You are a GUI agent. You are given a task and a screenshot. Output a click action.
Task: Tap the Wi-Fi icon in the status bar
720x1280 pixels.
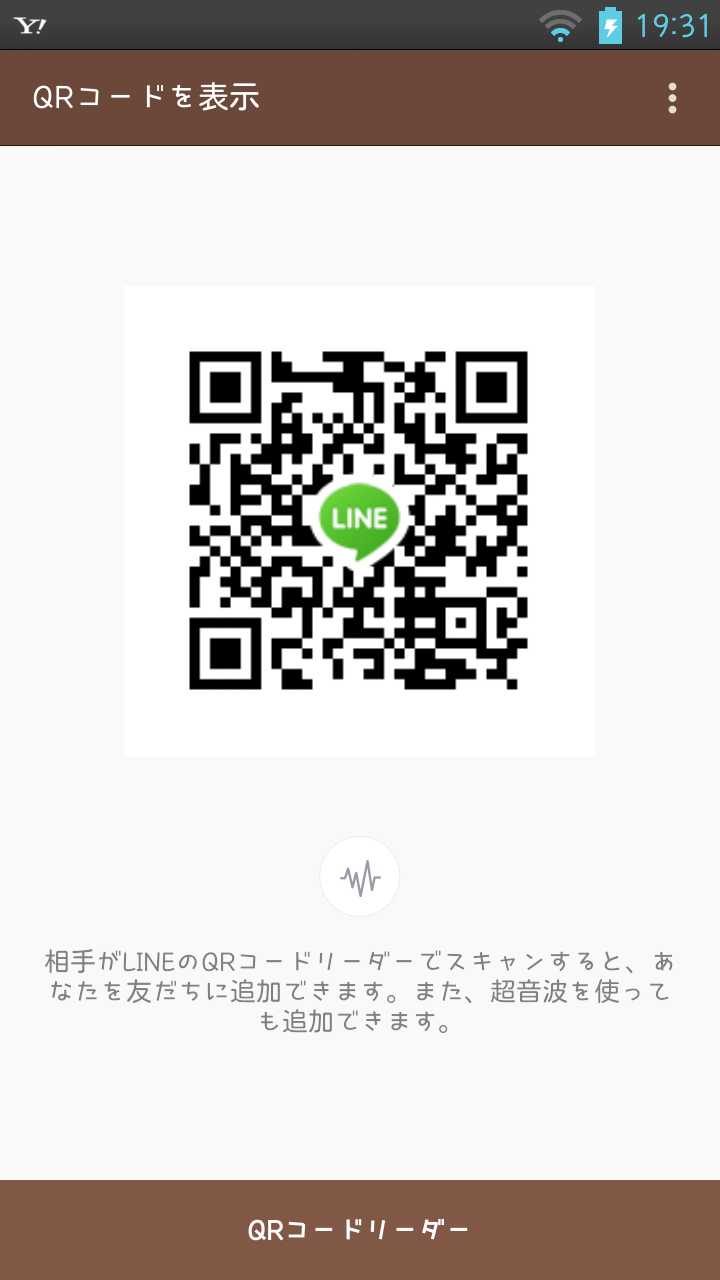[560, 24]
